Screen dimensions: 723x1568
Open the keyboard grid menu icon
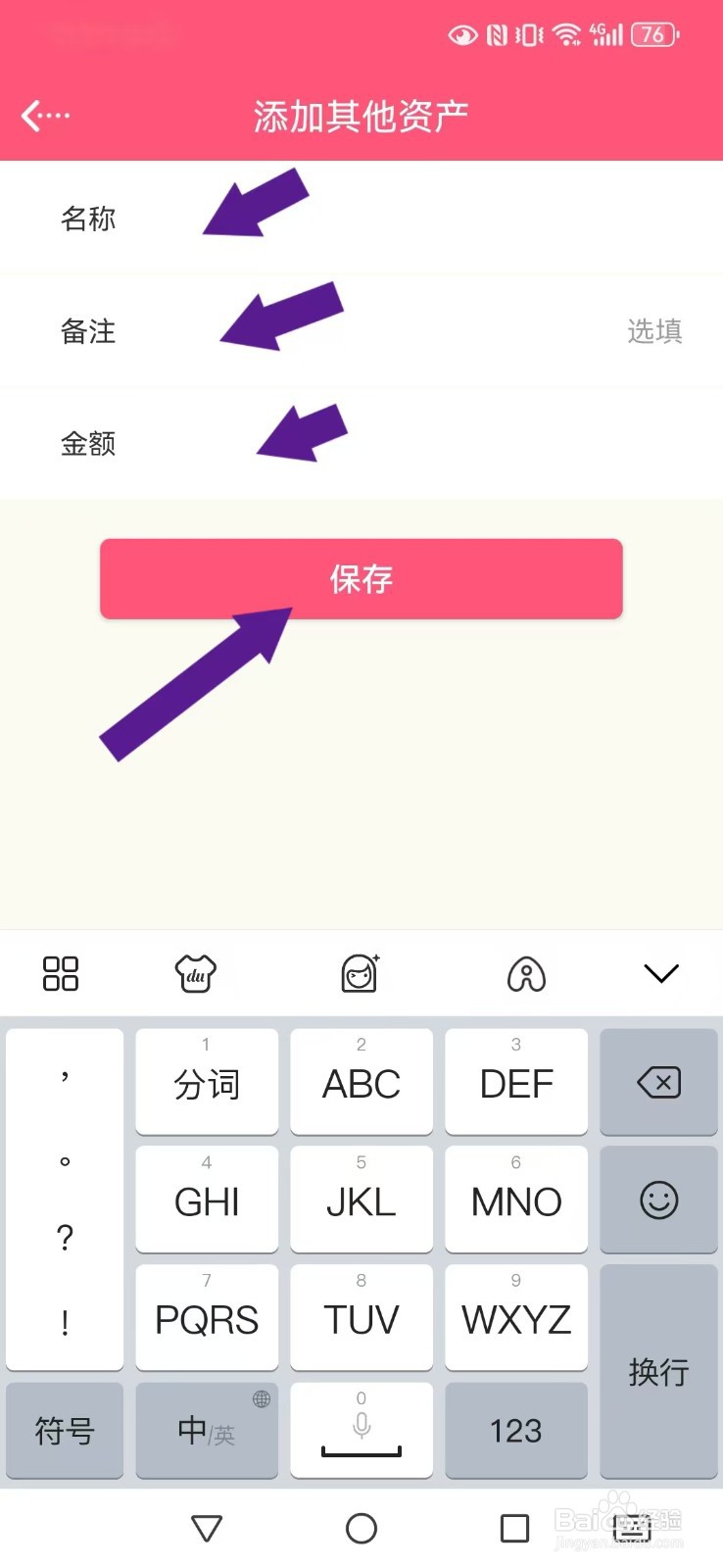click(x=61, y=973)
